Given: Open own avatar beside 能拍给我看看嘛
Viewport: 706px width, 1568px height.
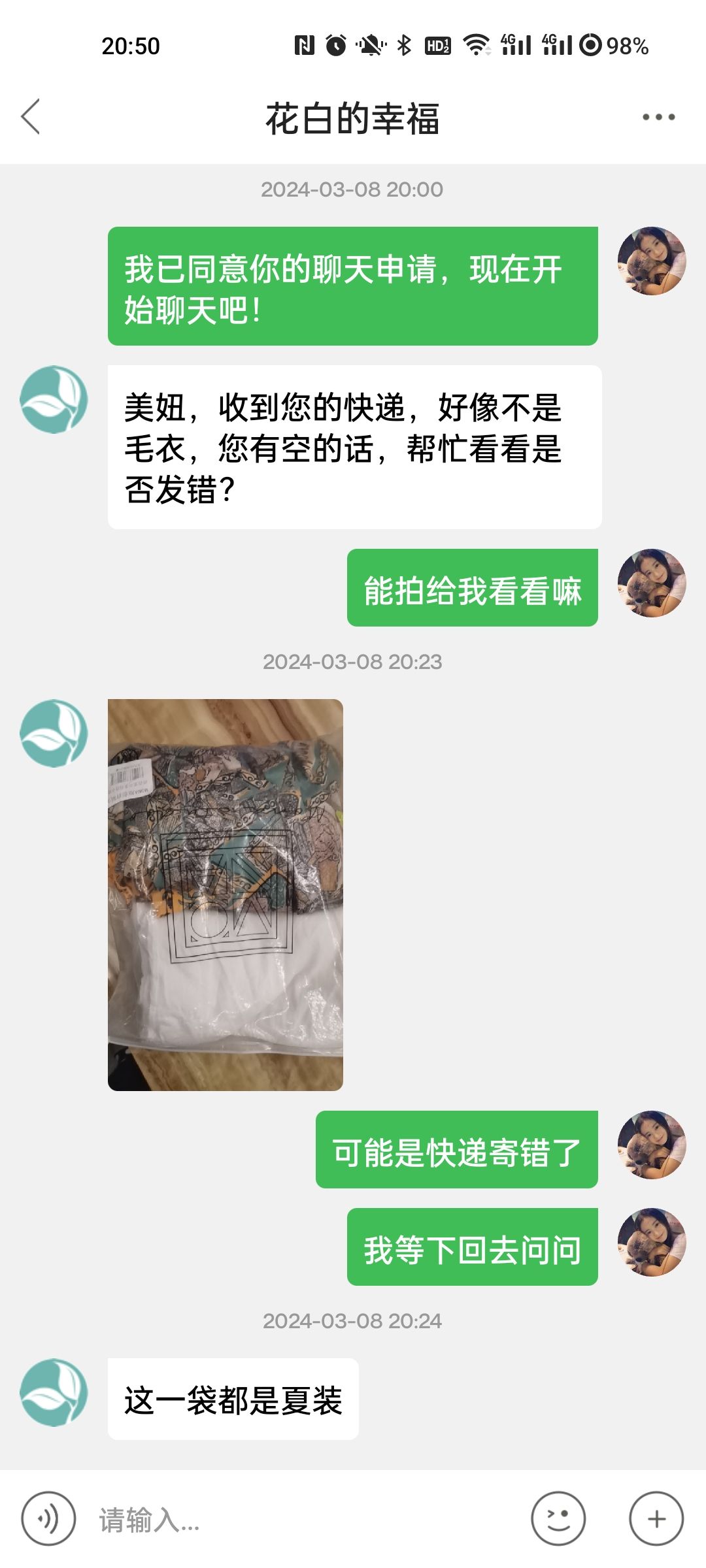Looking at the screenshot, I should coord(652,583).
